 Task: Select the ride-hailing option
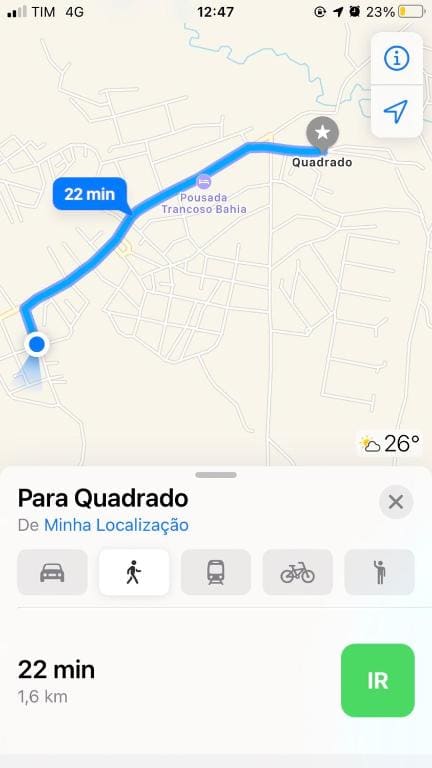coord(379,572)
